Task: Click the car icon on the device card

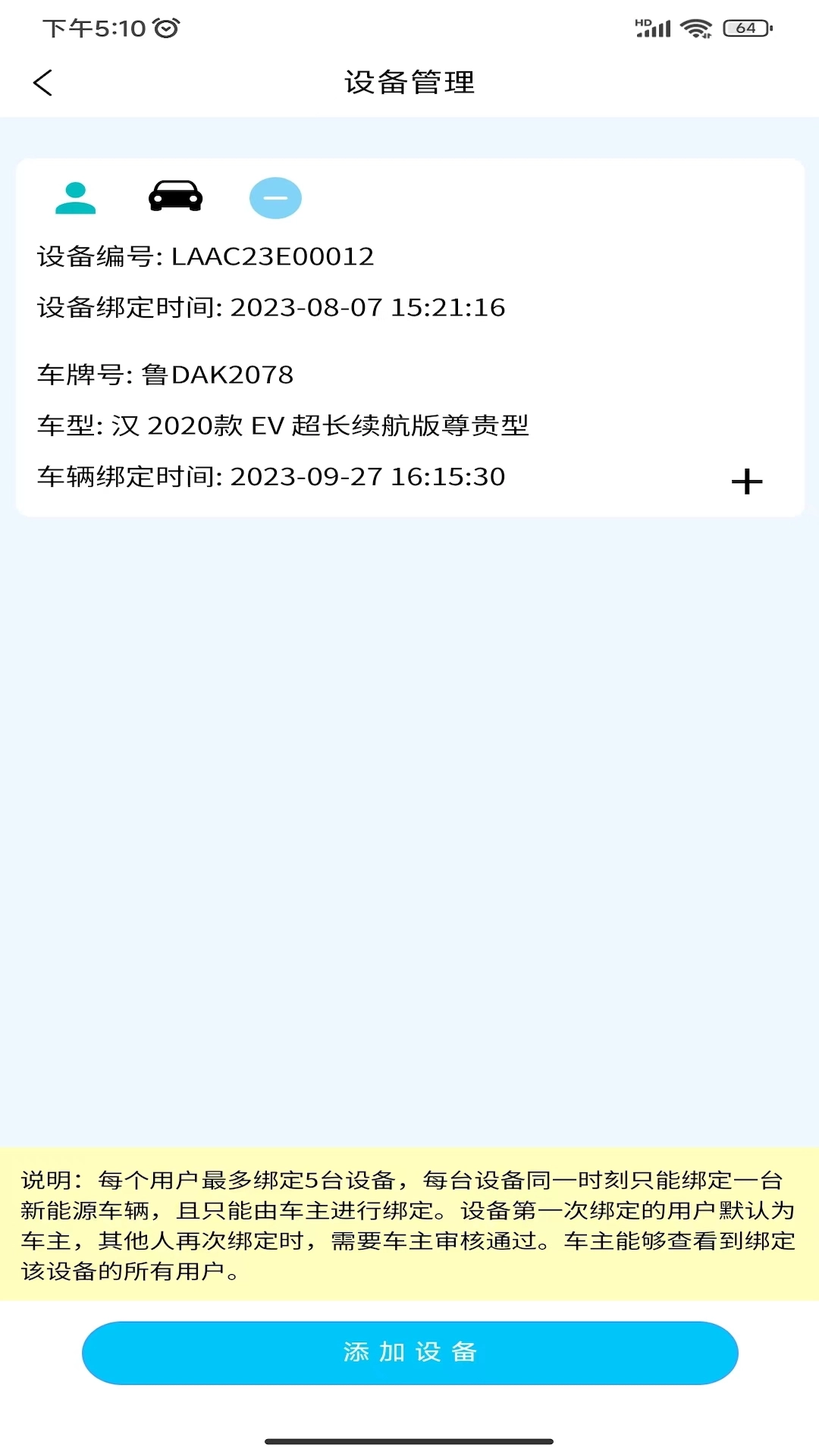Action: (x=175, y=197)
